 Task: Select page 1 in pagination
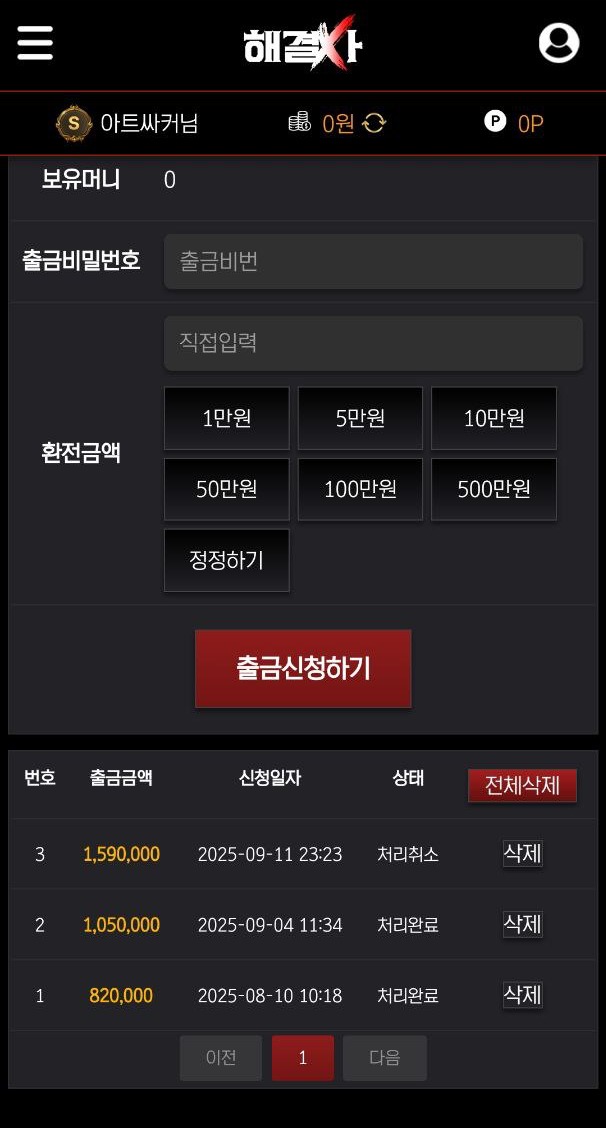303,1057
